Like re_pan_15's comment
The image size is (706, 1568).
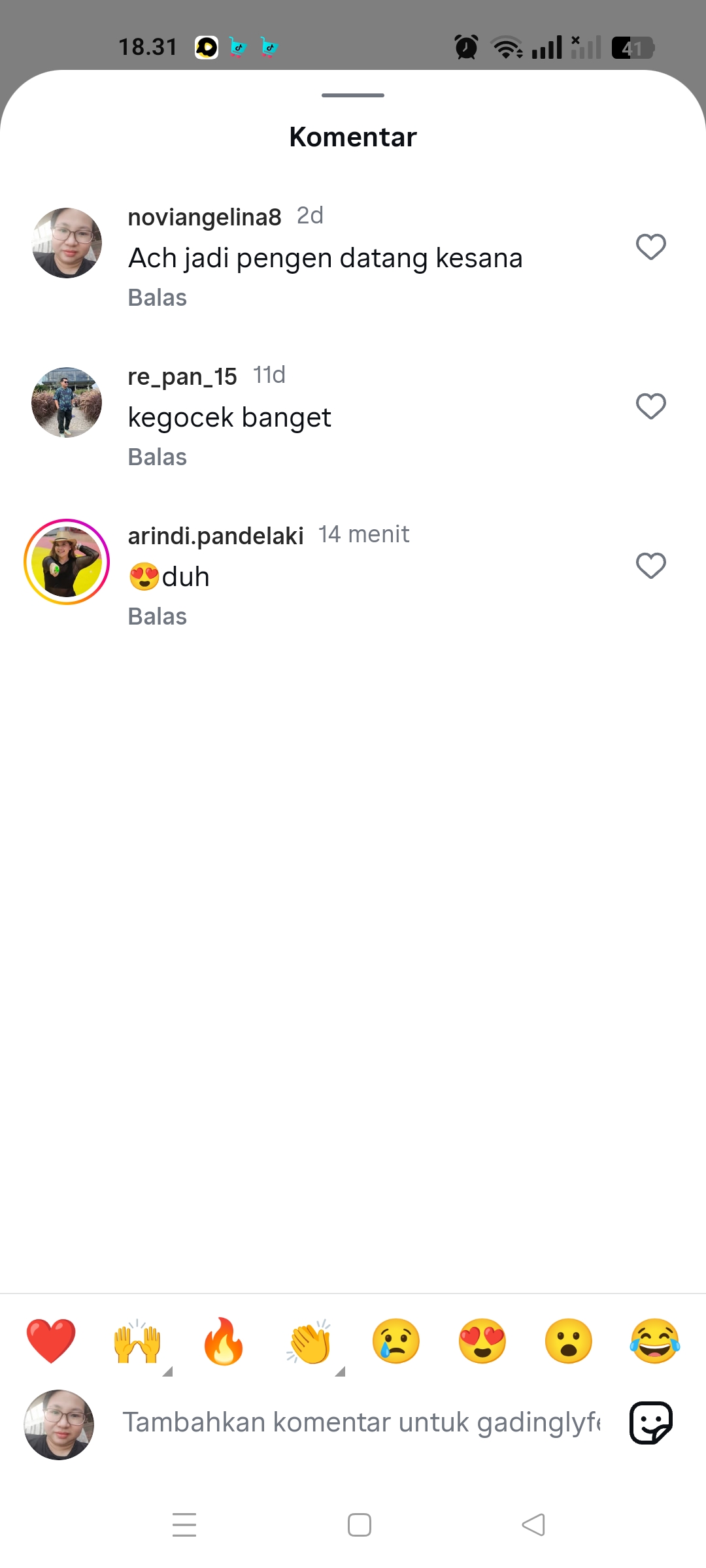click(650, 406)
